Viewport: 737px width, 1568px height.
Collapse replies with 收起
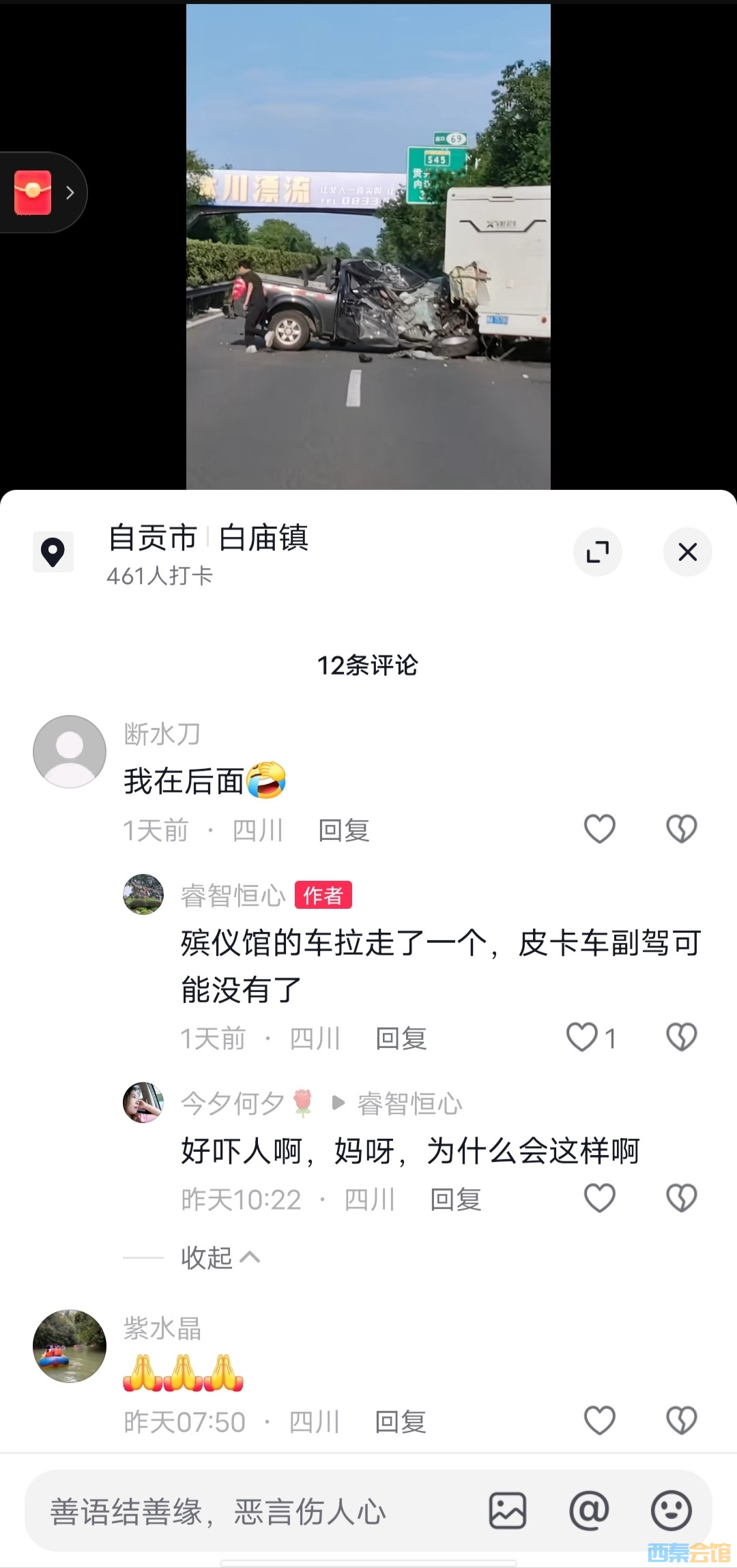pos(219,1257)
